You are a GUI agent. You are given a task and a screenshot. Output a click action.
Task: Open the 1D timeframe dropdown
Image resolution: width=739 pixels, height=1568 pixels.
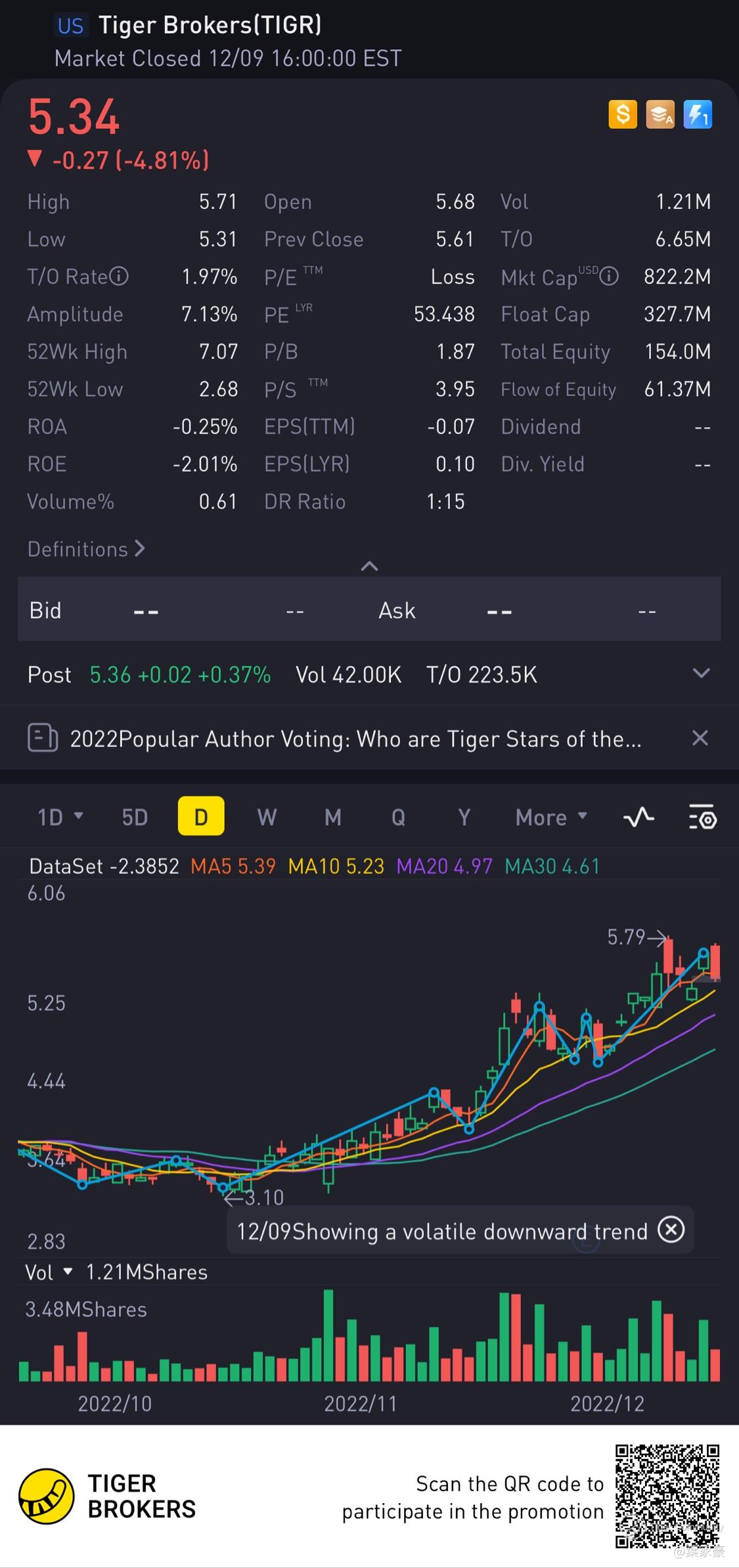click(x=60, y=817)
